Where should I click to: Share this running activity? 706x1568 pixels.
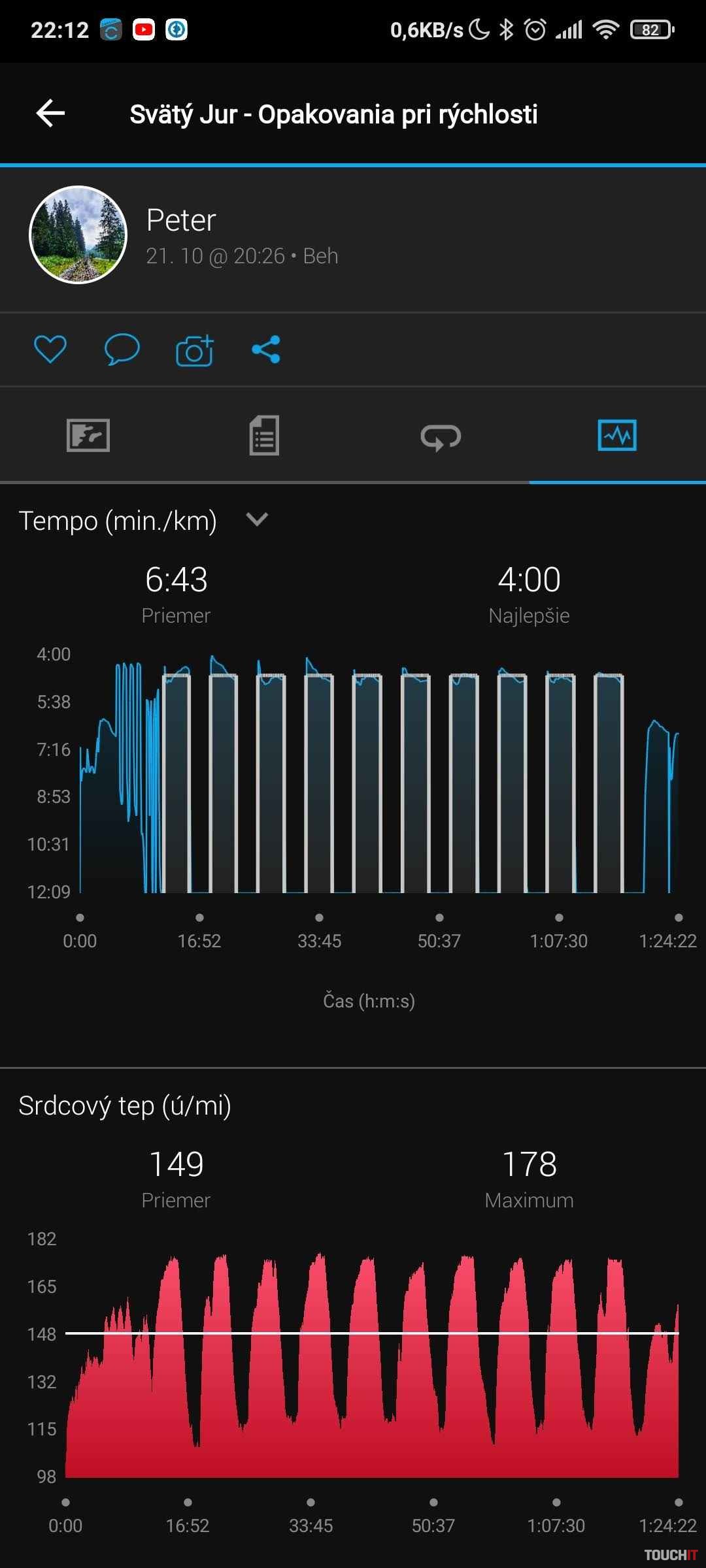click(x=266, y=350)
